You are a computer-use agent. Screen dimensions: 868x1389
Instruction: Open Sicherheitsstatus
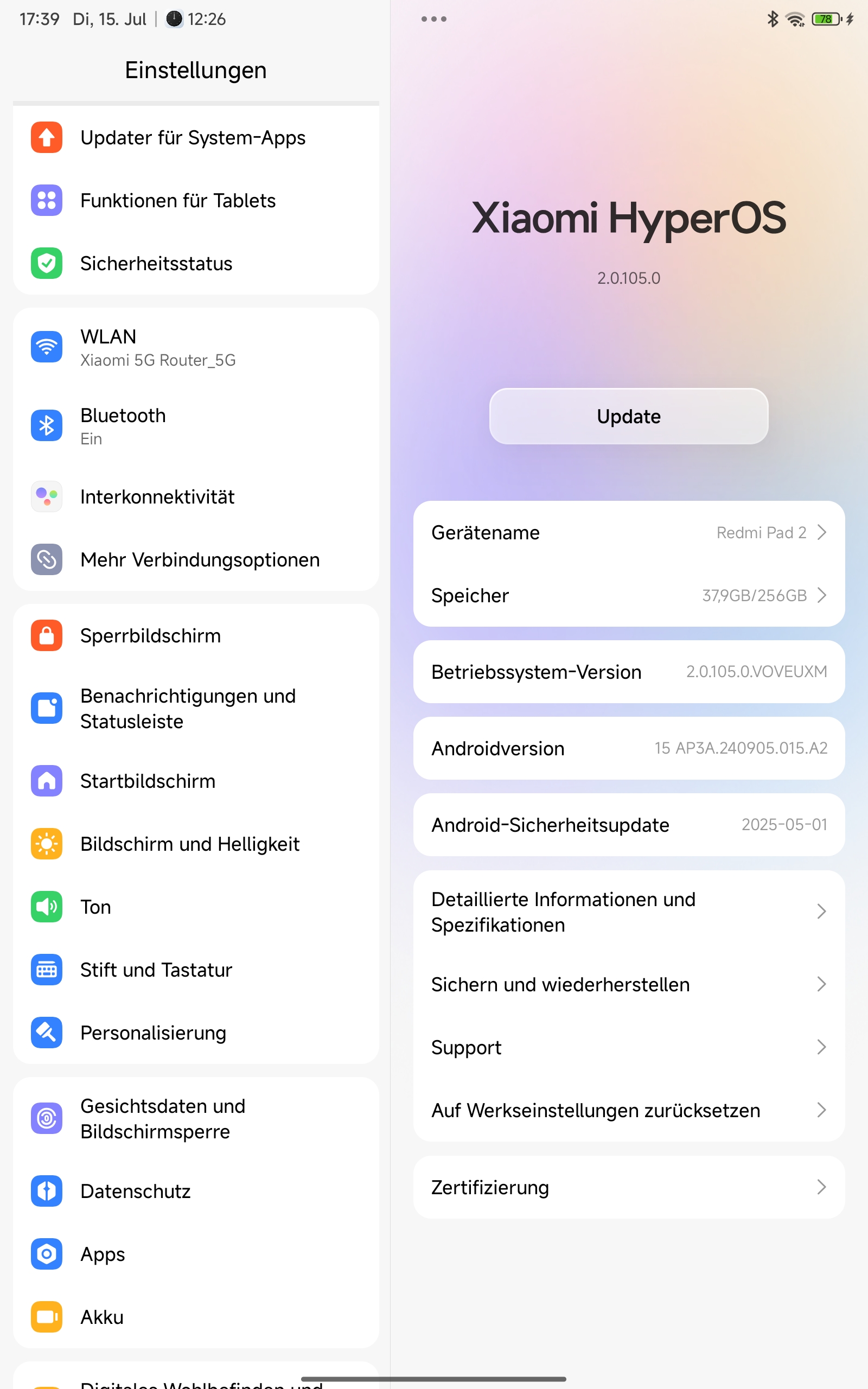[x=196, y=264]
